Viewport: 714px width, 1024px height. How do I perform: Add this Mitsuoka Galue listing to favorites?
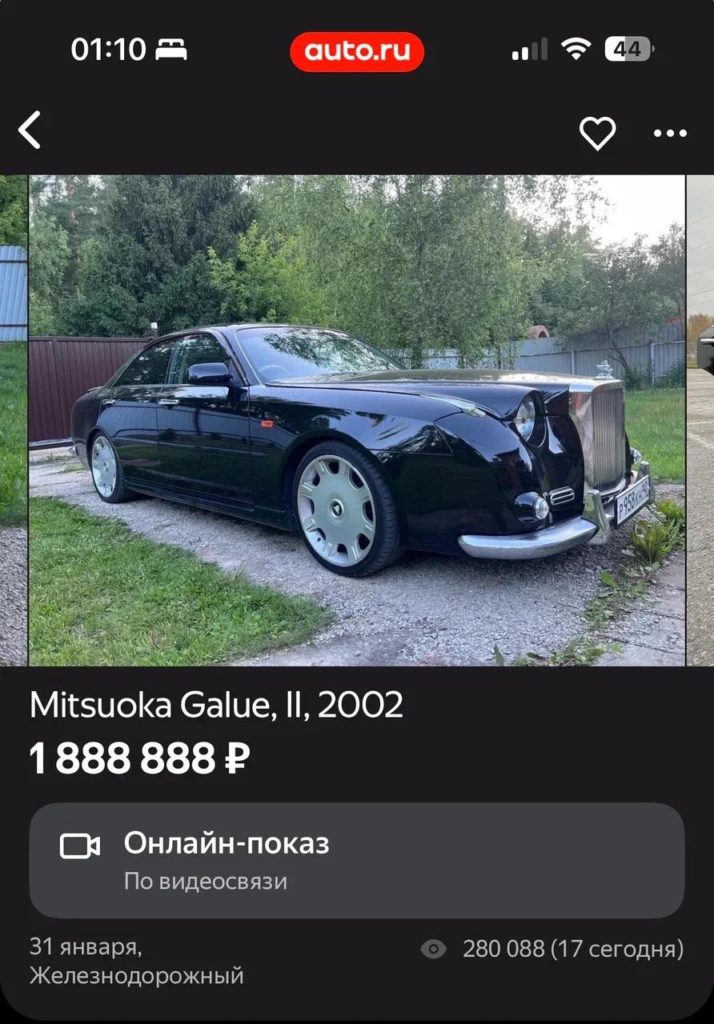(x=597, y=133)
